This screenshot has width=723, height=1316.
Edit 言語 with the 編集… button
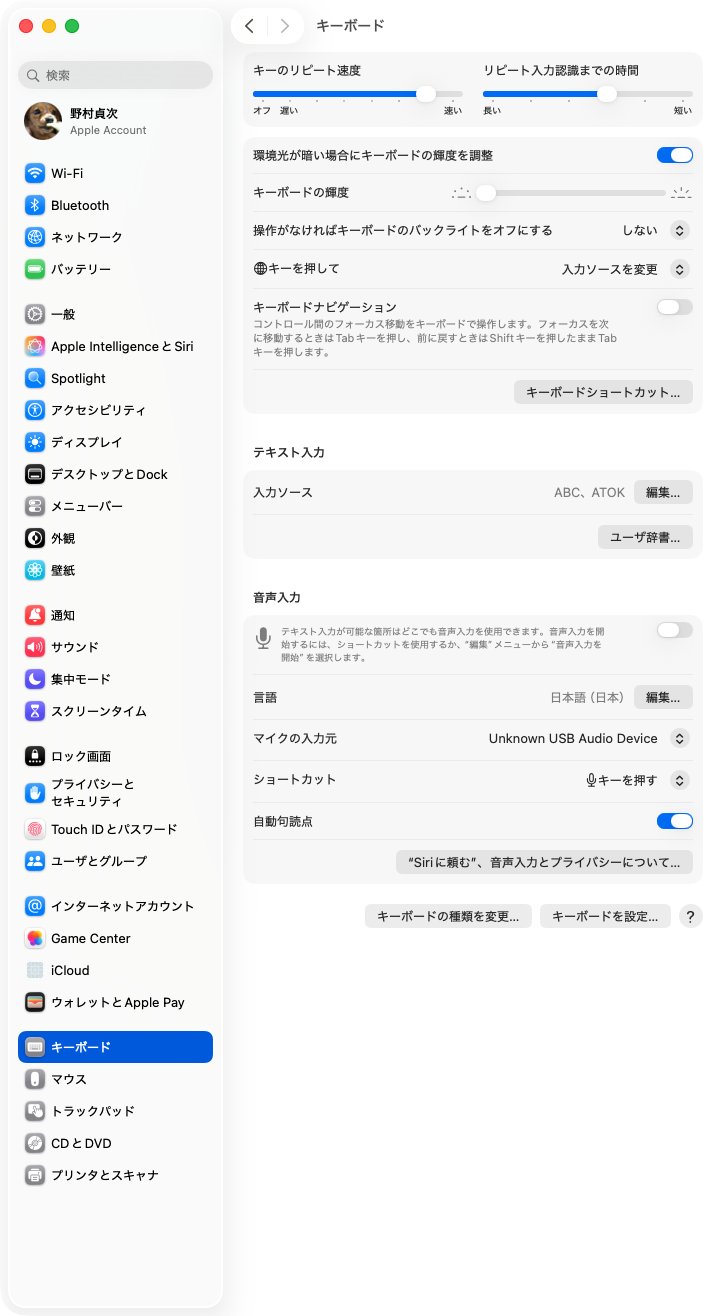tap(663, 697)
